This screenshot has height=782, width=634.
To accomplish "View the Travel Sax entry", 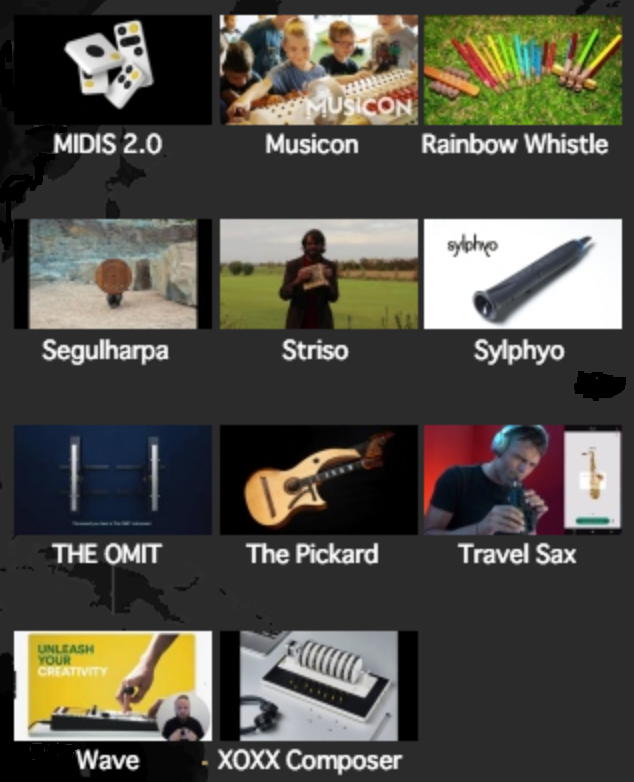I will tap(522, 480).
